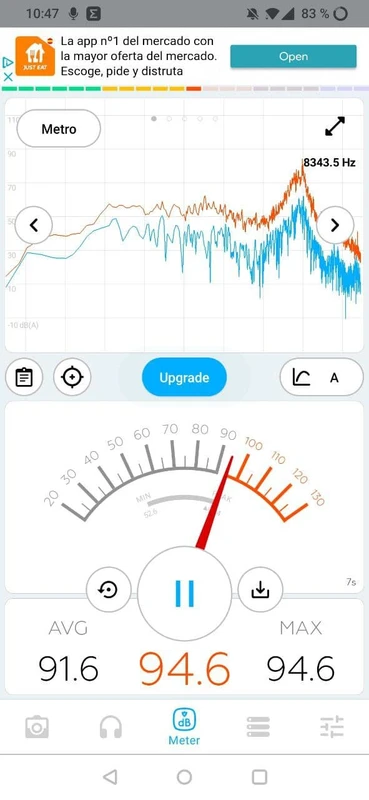The width and height of the screenshot is (369, 800).
Task: Reset the measurement readings
Action: [109, 590]
